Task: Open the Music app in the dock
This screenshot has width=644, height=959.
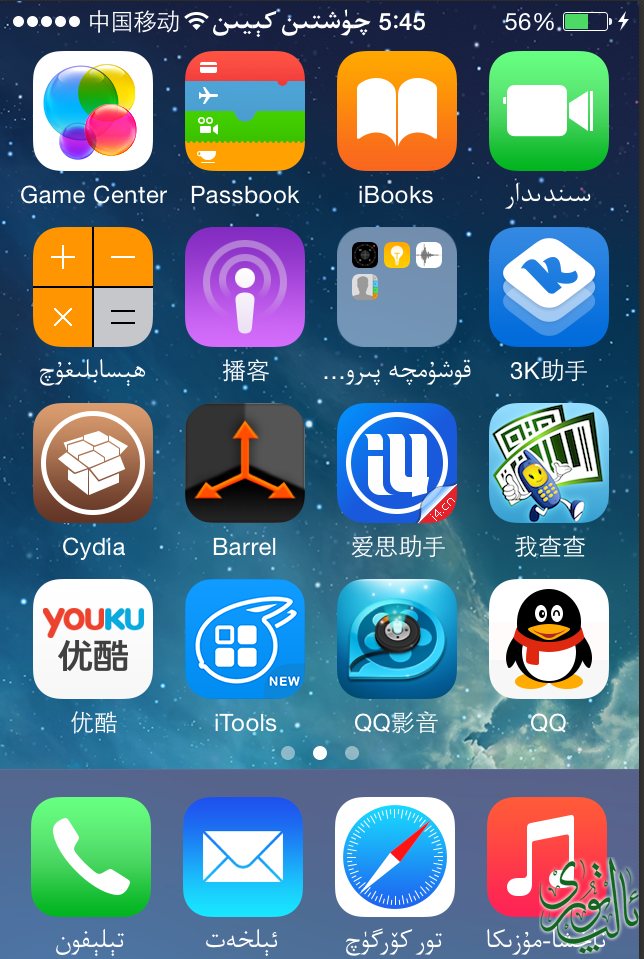Action: [x=546, y=857]
